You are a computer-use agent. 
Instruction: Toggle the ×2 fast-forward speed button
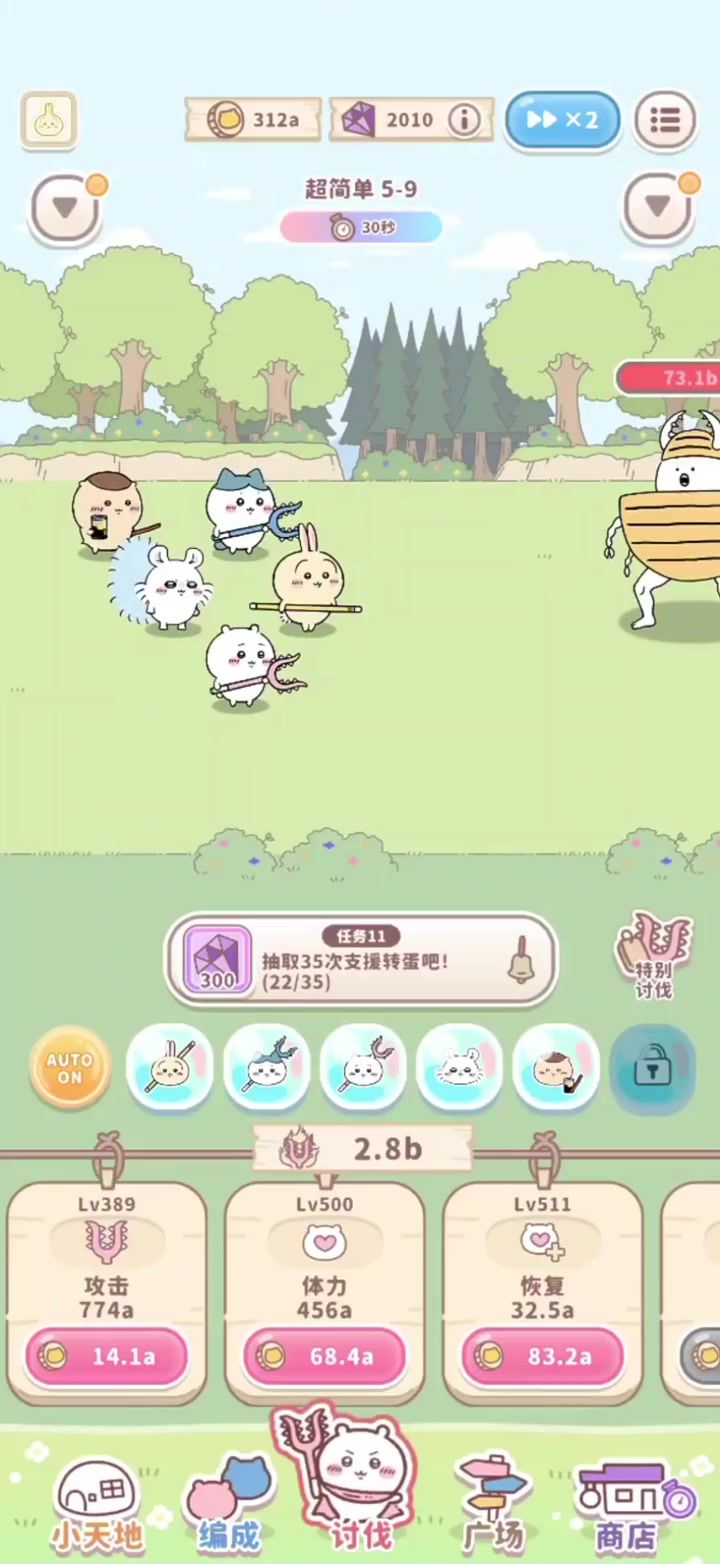coord(560,120)
